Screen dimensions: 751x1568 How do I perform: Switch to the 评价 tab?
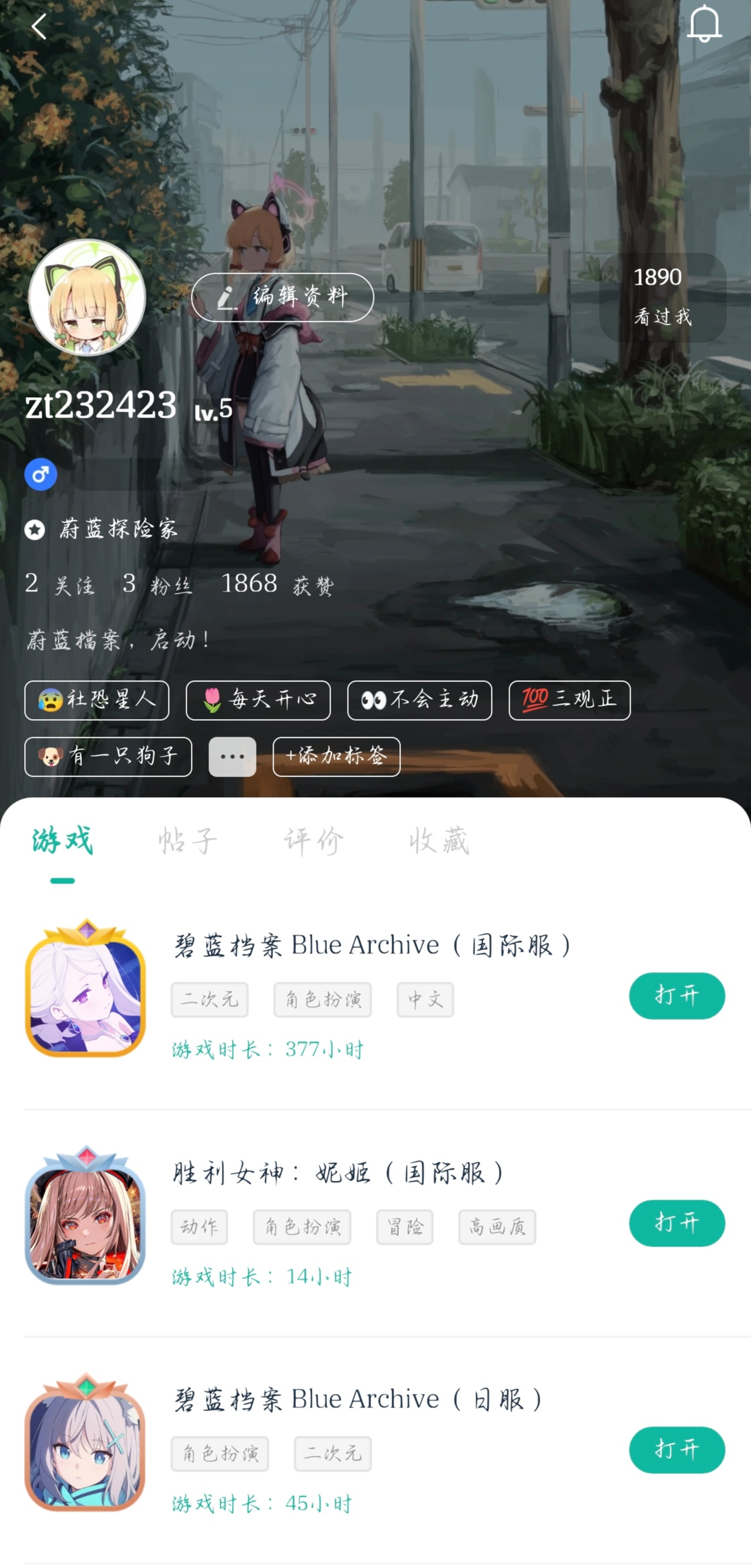pos(314,841)
